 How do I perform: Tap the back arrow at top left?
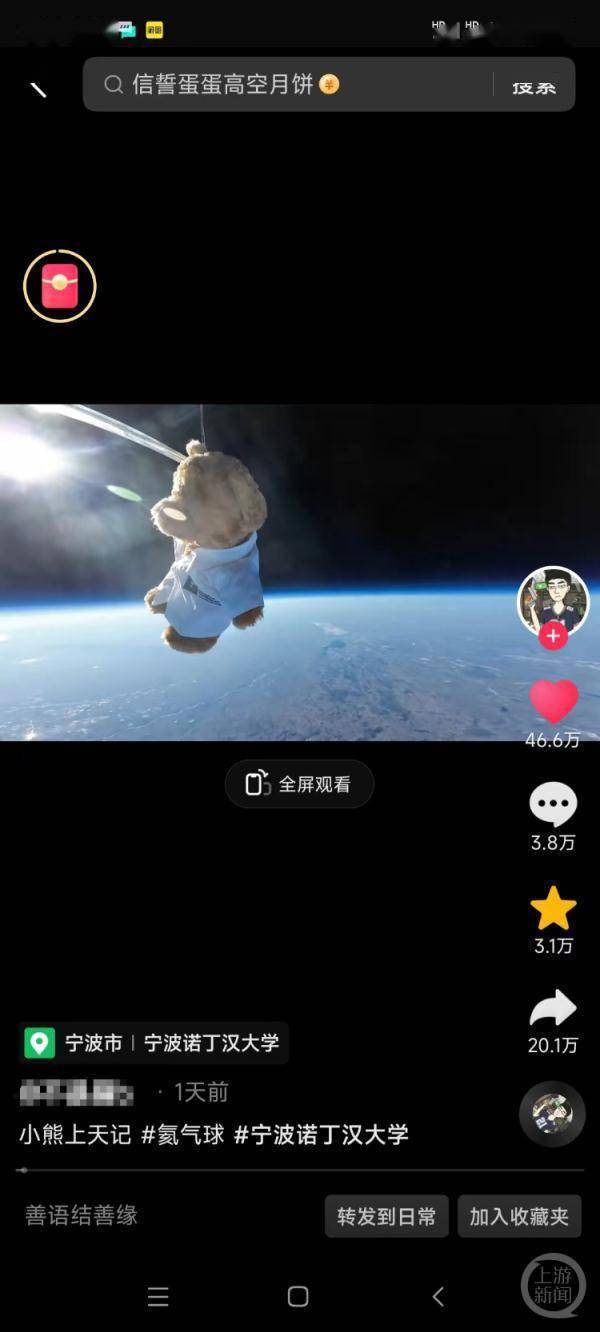pos(38,89)
